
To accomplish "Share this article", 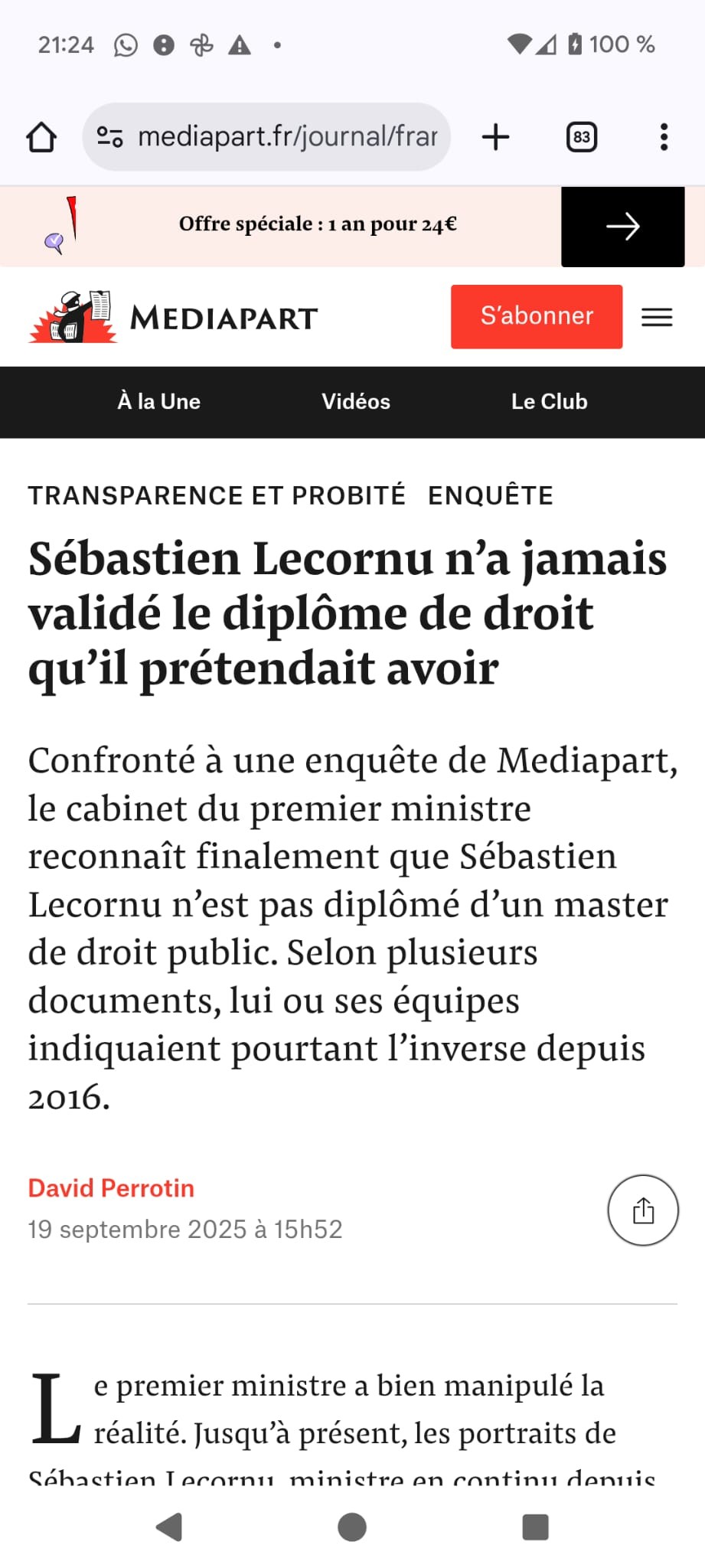I will click(x=643, y=1210).
